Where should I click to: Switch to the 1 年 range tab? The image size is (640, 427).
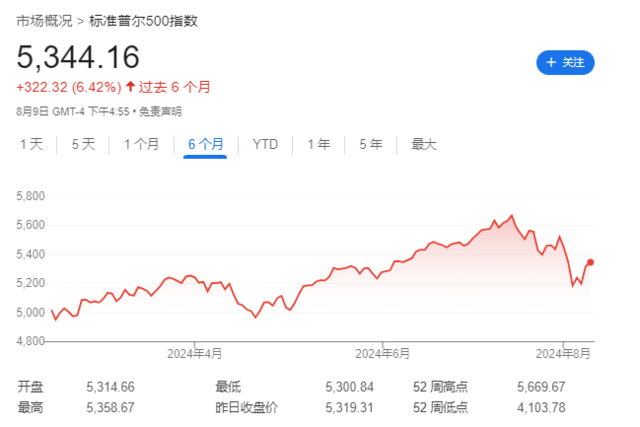pos(319,144)
